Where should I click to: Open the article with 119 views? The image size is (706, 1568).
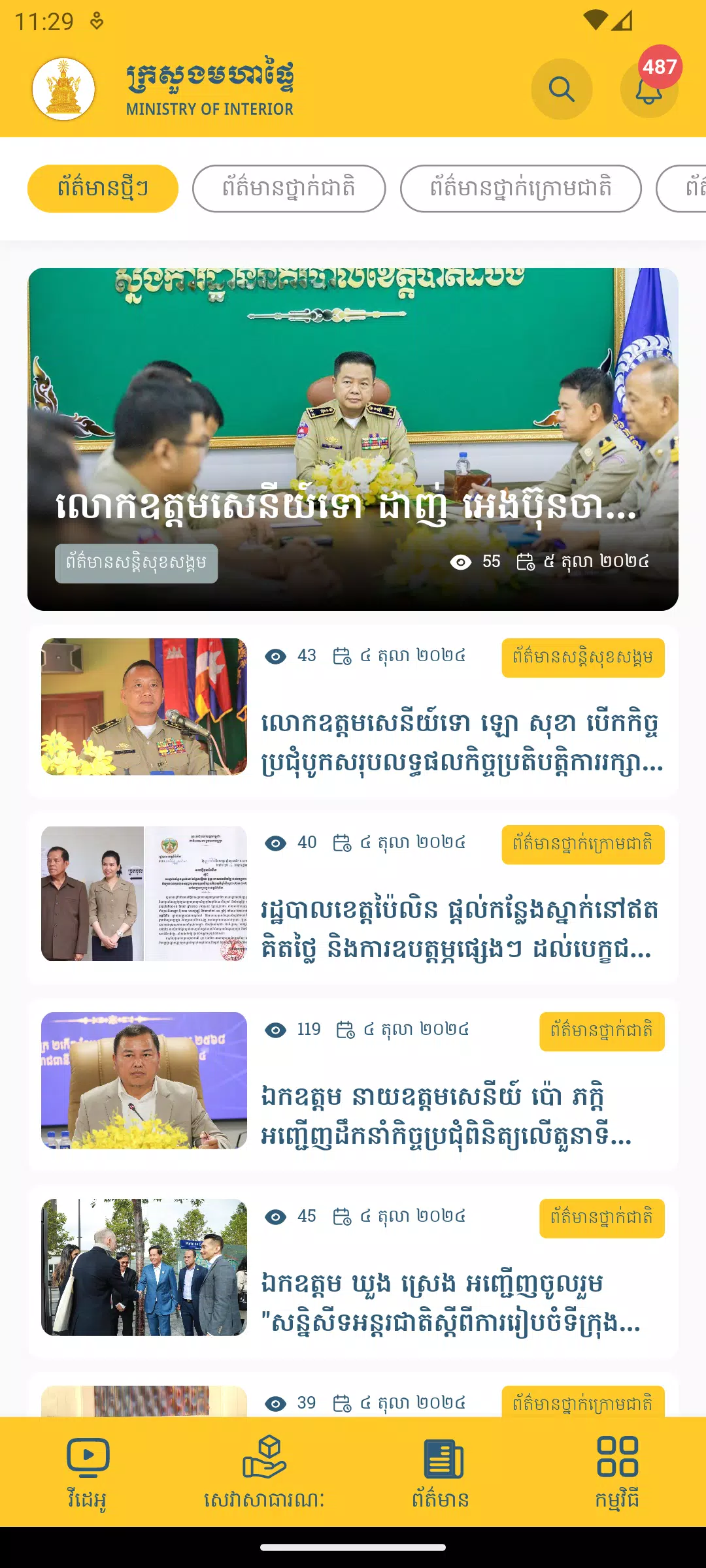[353, 1083]
